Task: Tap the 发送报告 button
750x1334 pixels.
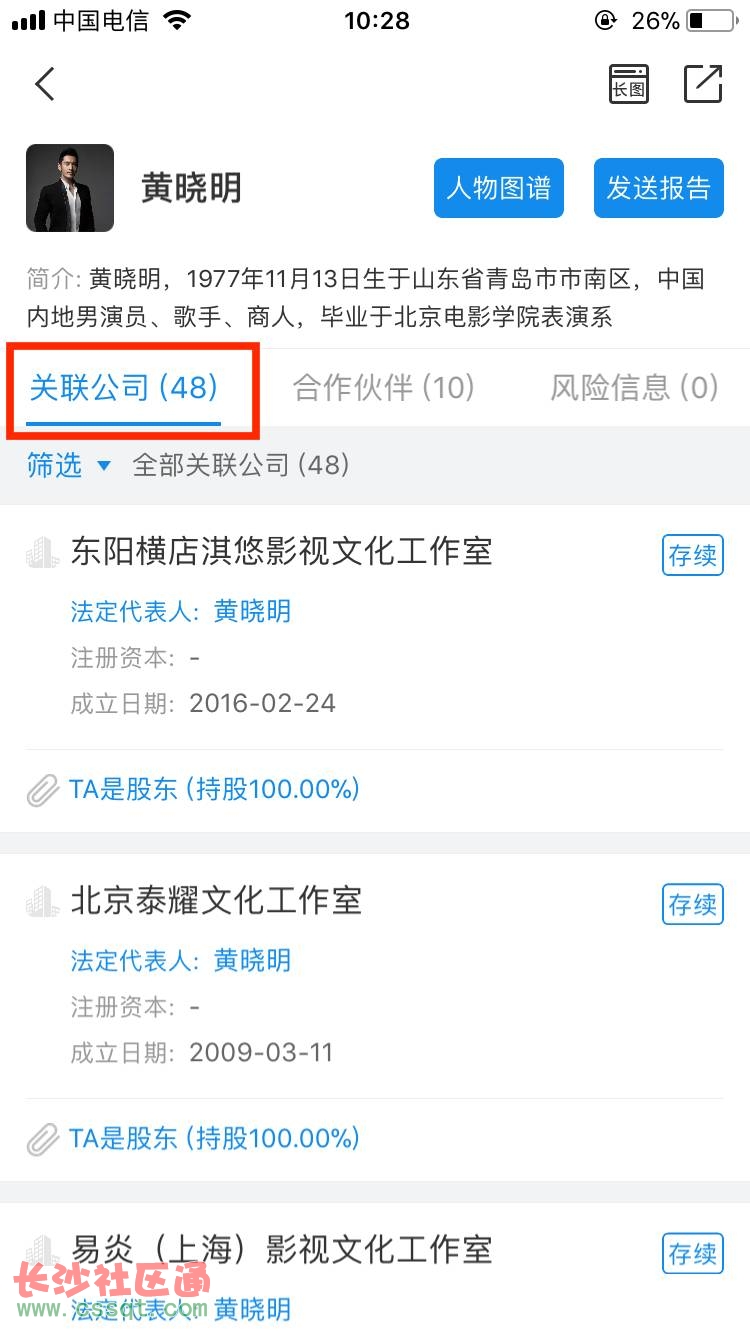Action: (658, 188)
